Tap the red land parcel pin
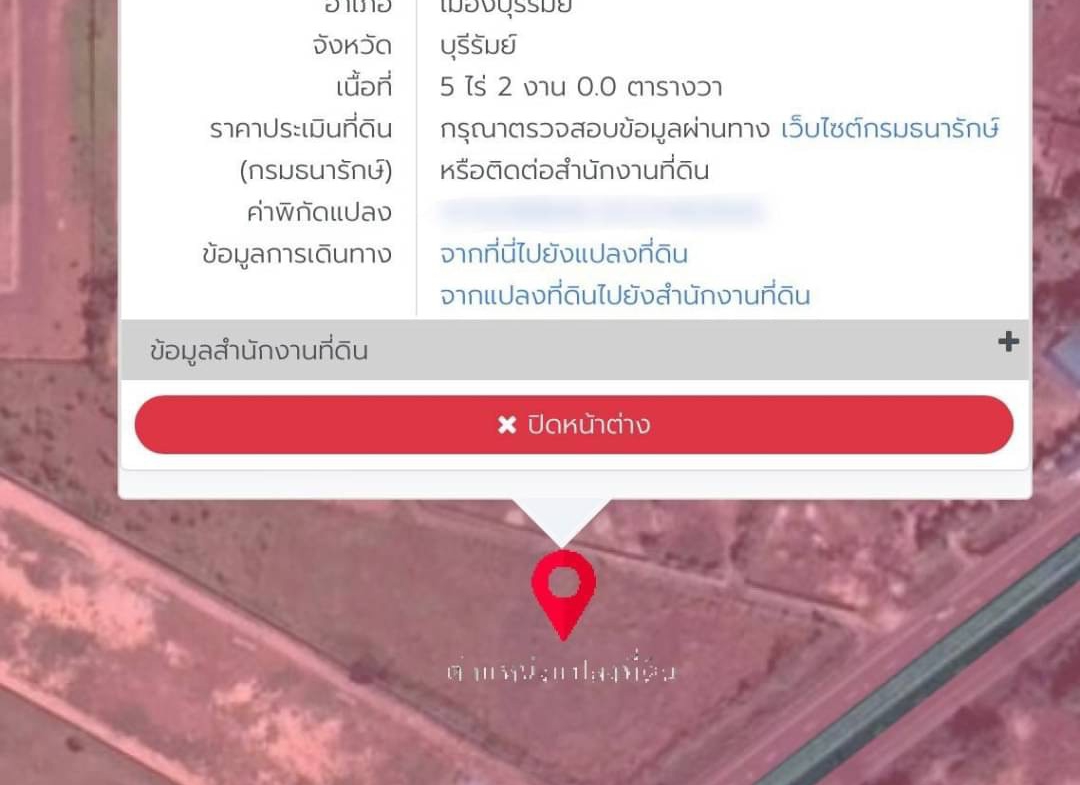The image size is (1080, 785). pos(564,588)
